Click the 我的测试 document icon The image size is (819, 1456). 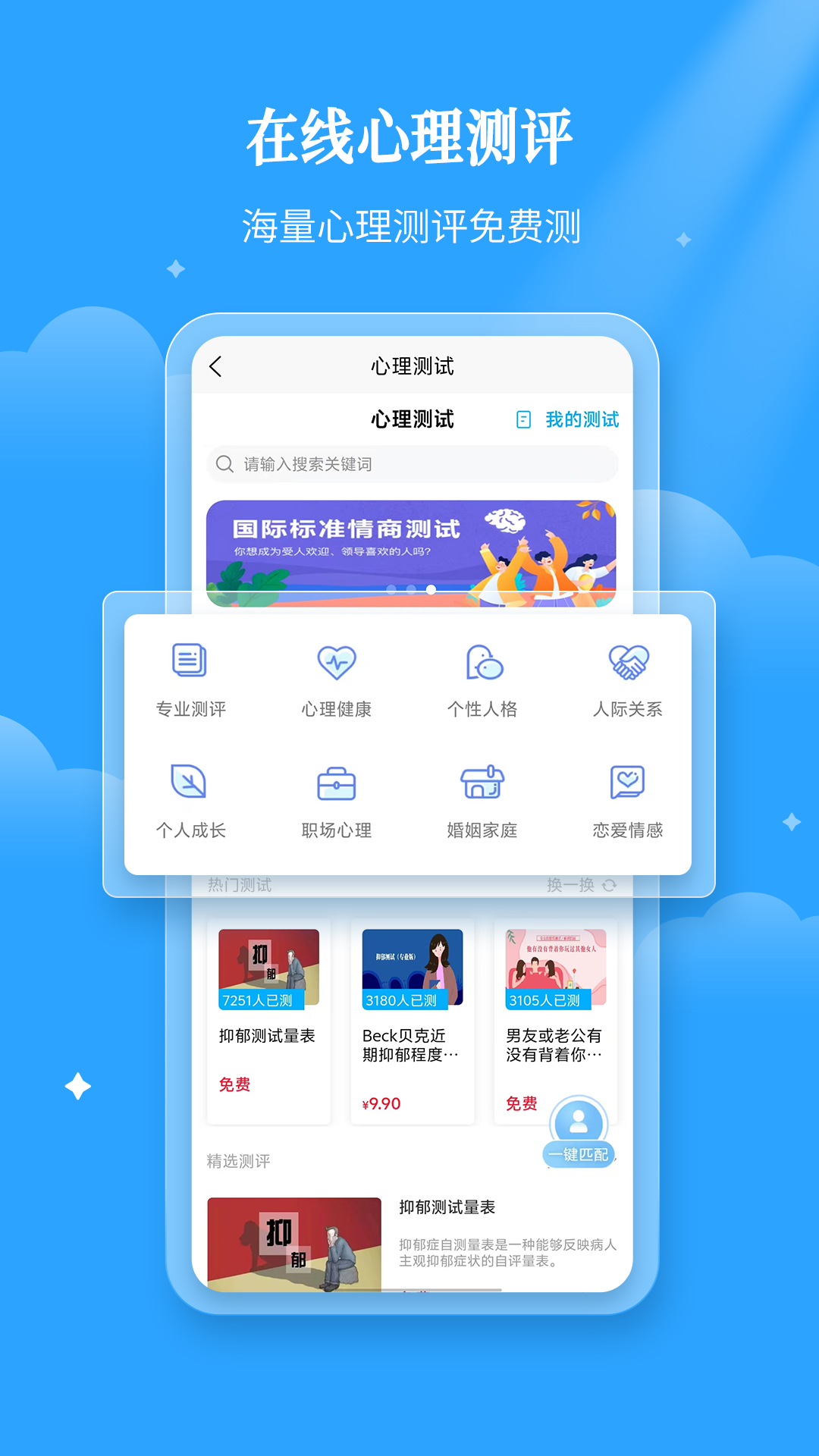click(x=522, y=419)
